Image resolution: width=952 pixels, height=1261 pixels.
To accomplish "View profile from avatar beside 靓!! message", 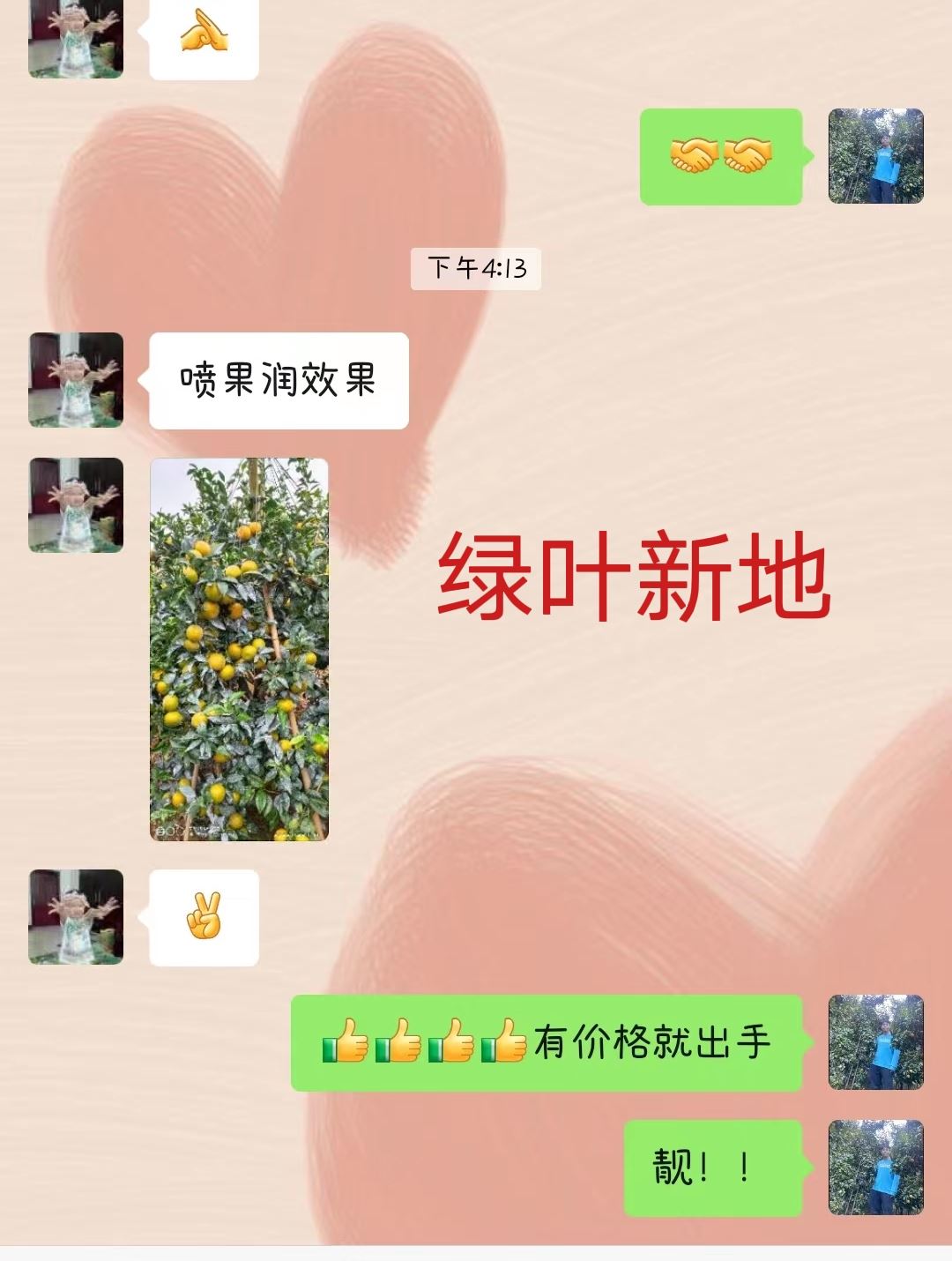I will [875, 1168].
